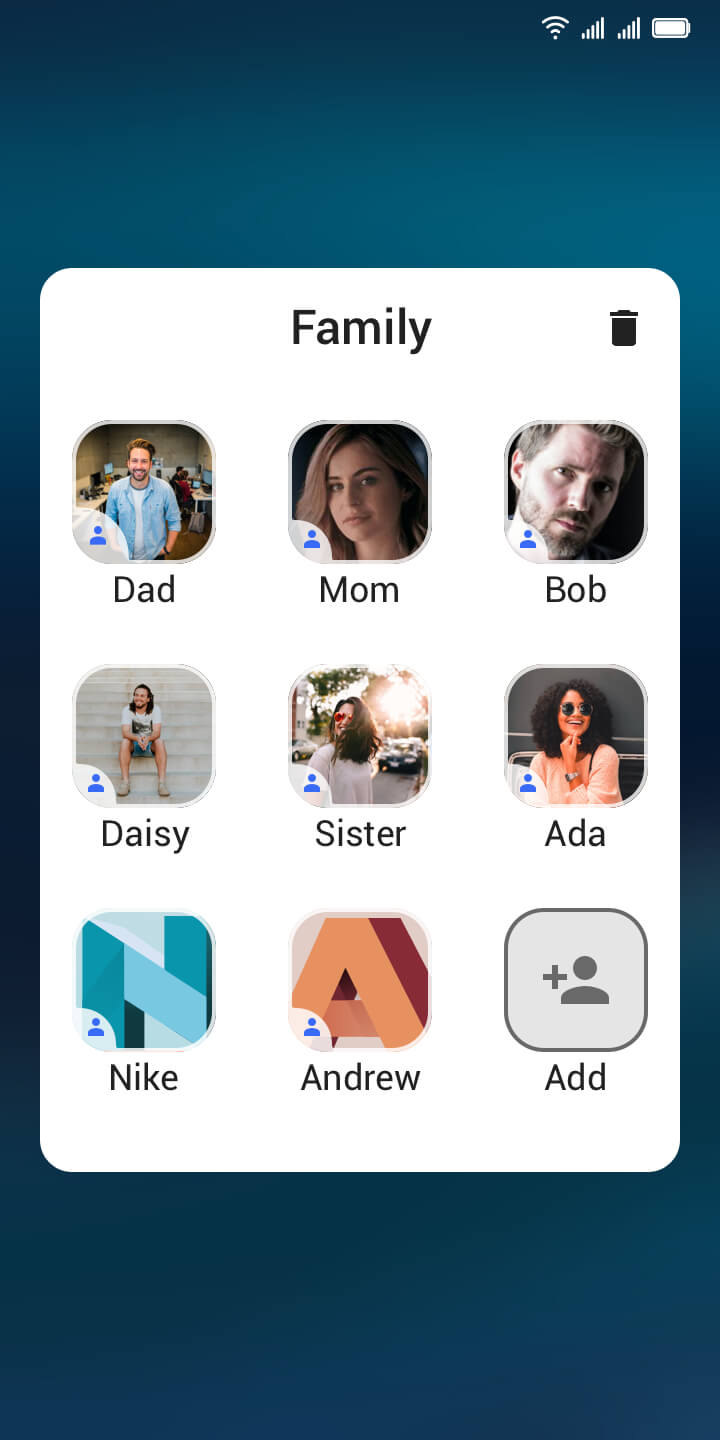
Task: Add a new contact to Family
Action: coord(576,980)
